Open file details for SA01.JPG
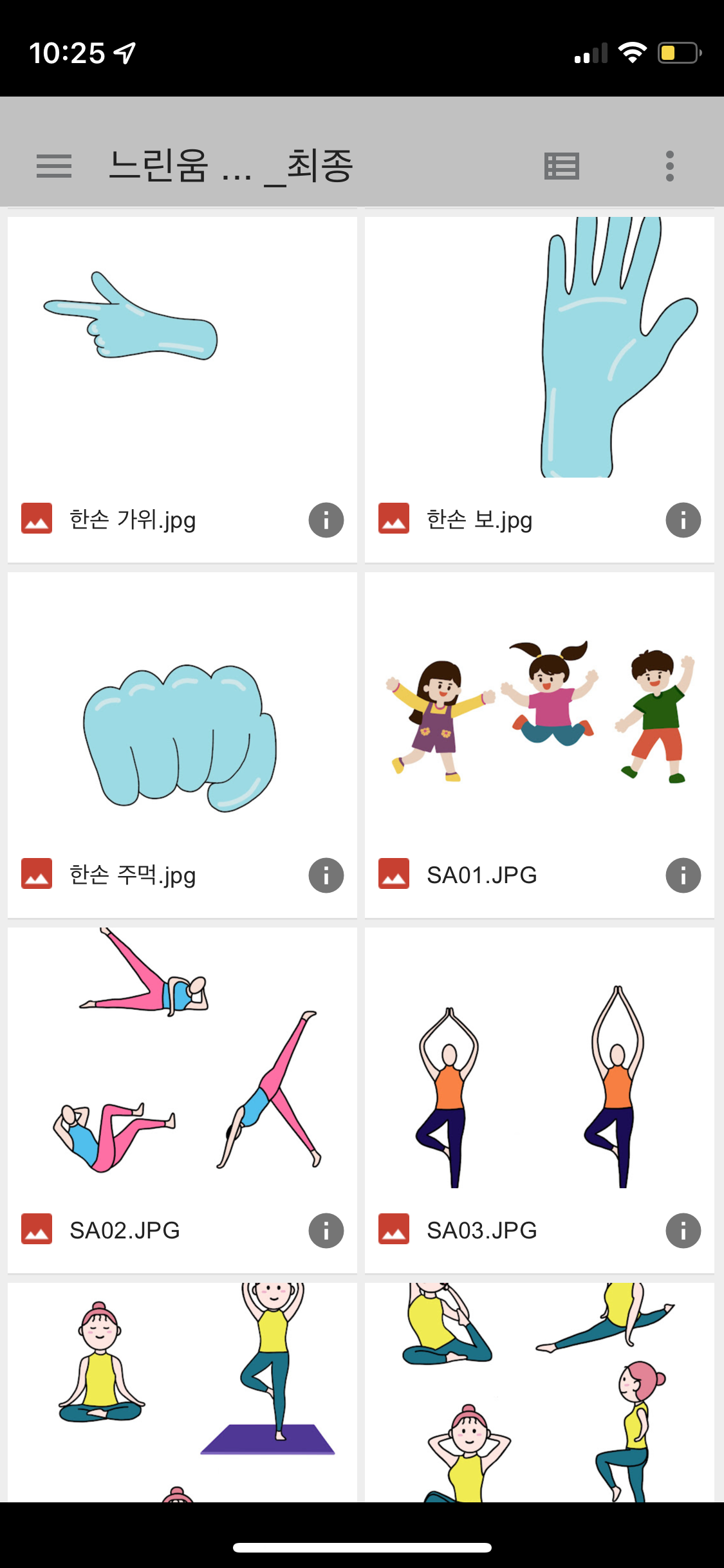724x1568 pixels. [x=682, y=875]
